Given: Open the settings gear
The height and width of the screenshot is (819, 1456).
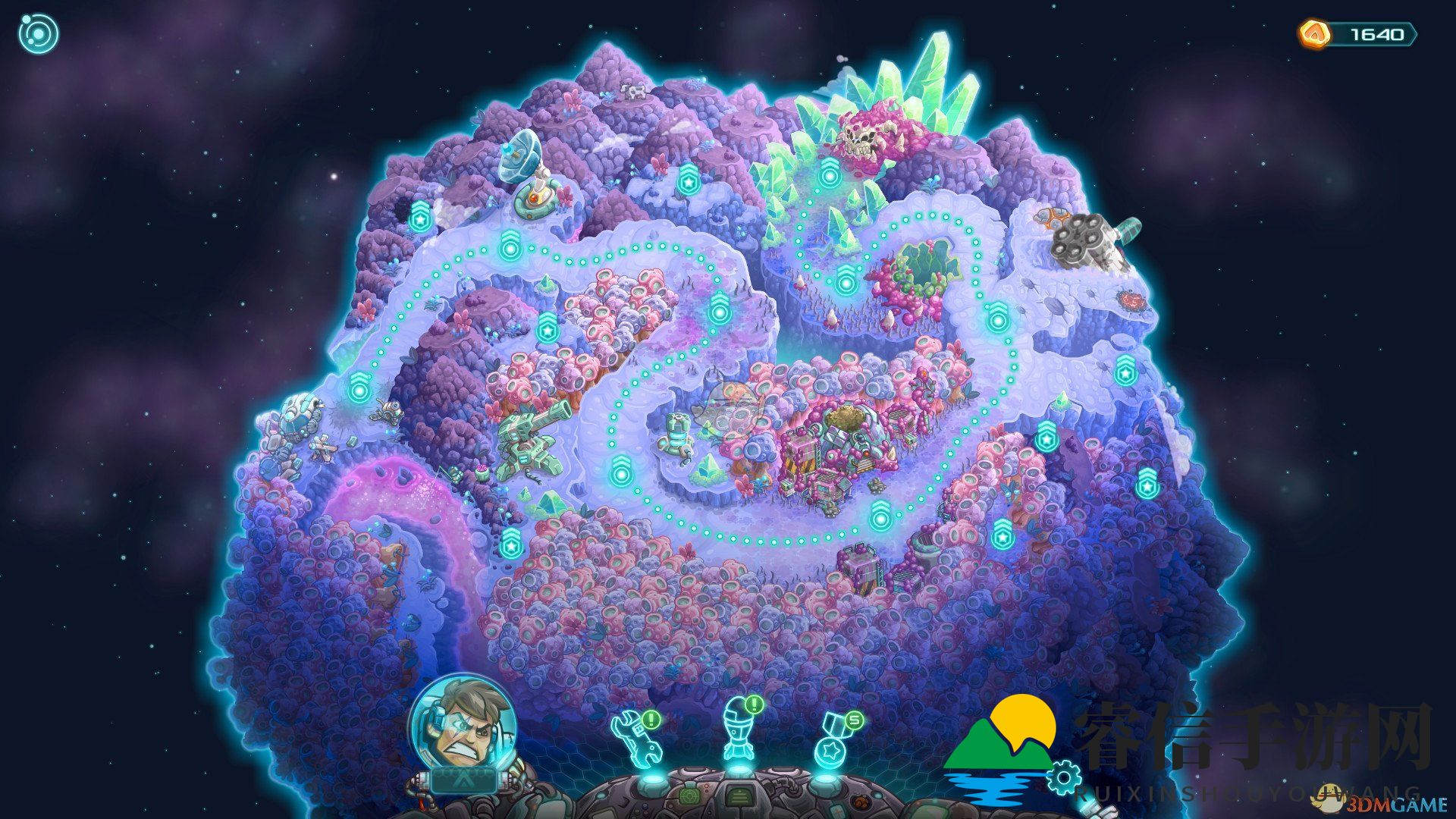Looking at the screenshot, I should pos(1064,777).
